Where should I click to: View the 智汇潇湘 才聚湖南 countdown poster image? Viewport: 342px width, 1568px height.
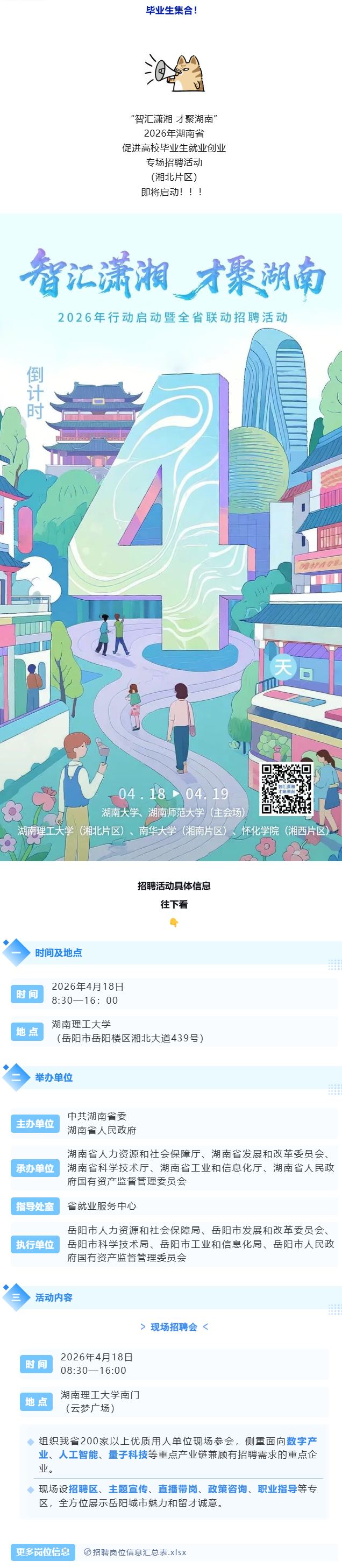coord(171,537)
